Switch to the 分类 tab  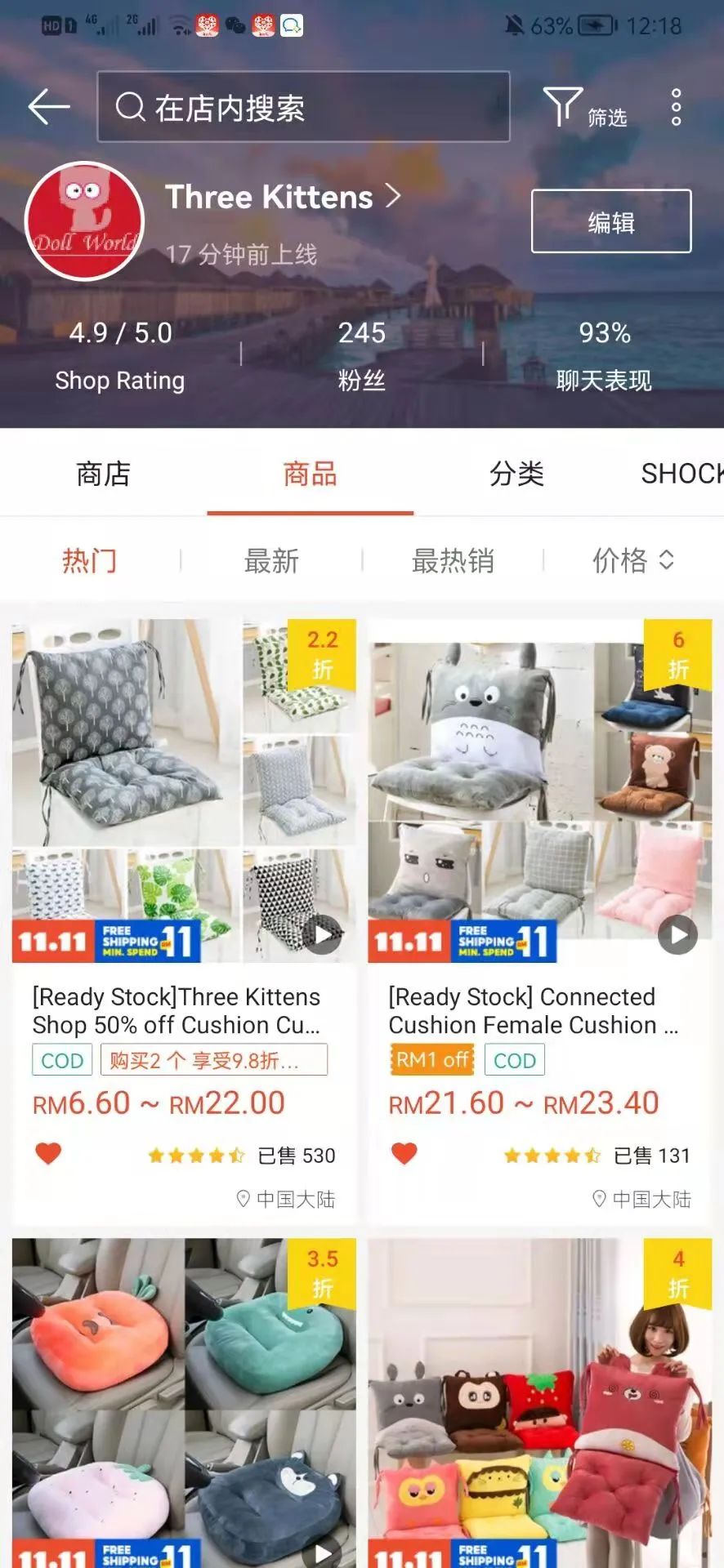pos(516,474)
